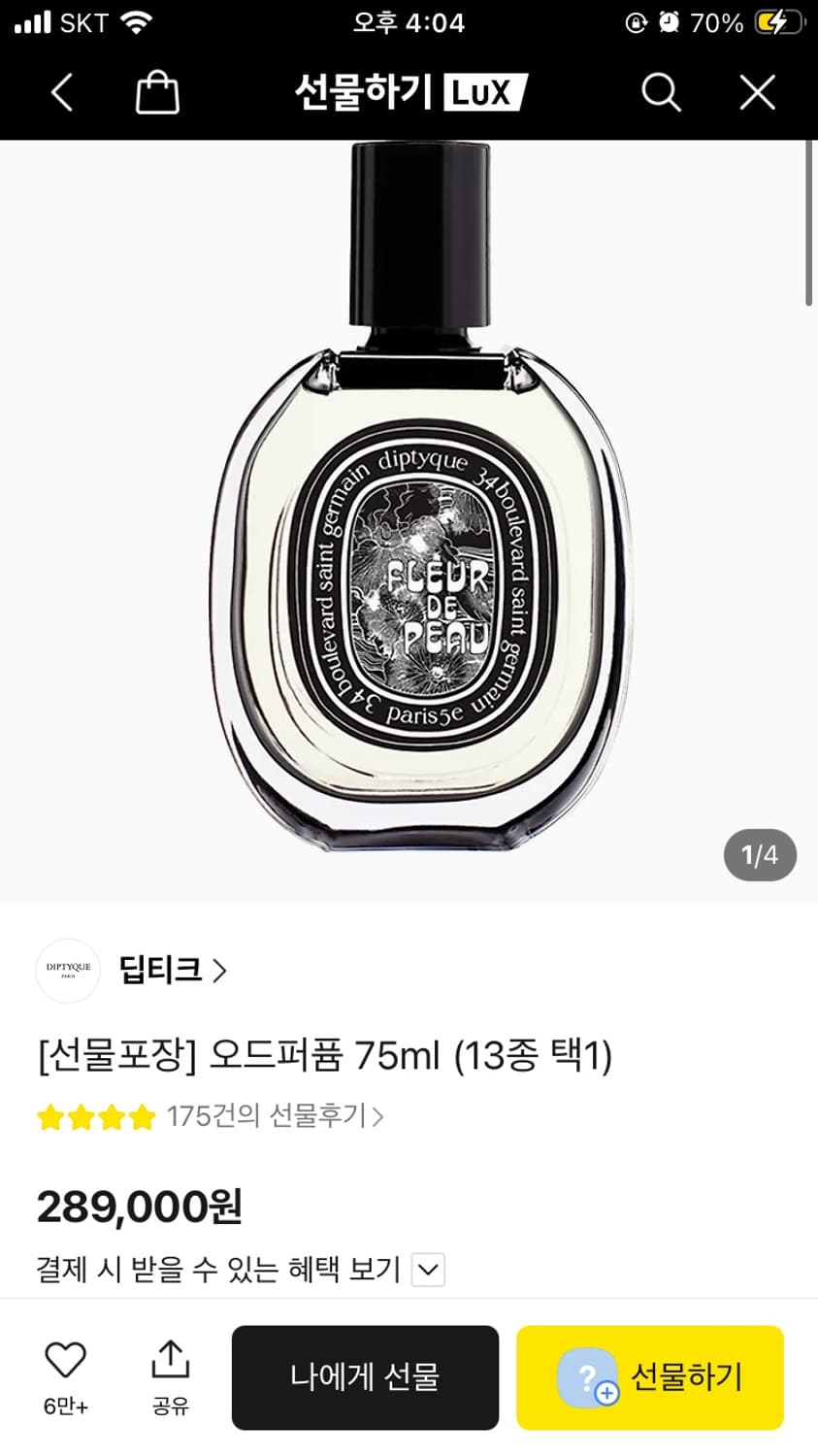818x1456 pixels.
Task: Tap the search magnifier icon
Action: point(661,91)
